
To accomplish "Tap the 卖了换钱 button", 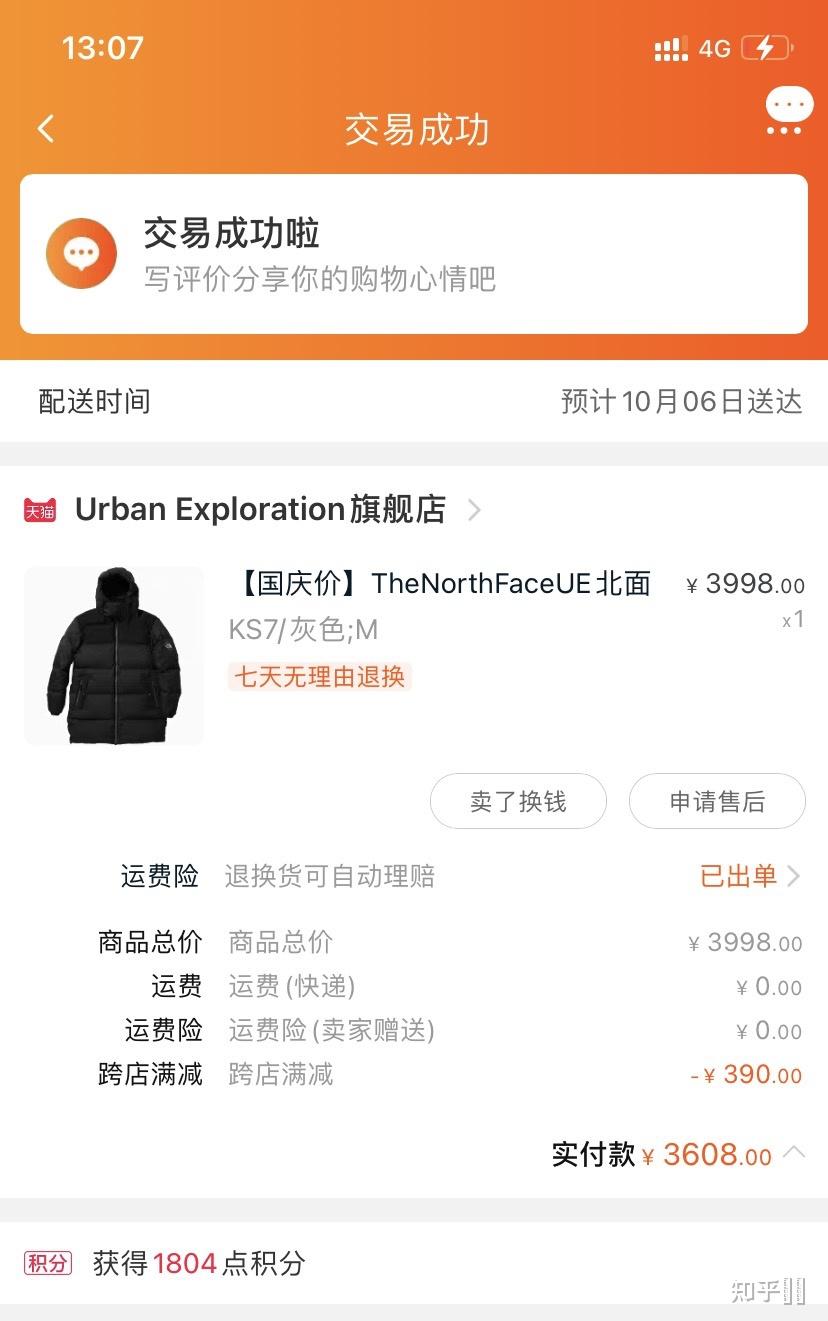I will tap(518, 802).
